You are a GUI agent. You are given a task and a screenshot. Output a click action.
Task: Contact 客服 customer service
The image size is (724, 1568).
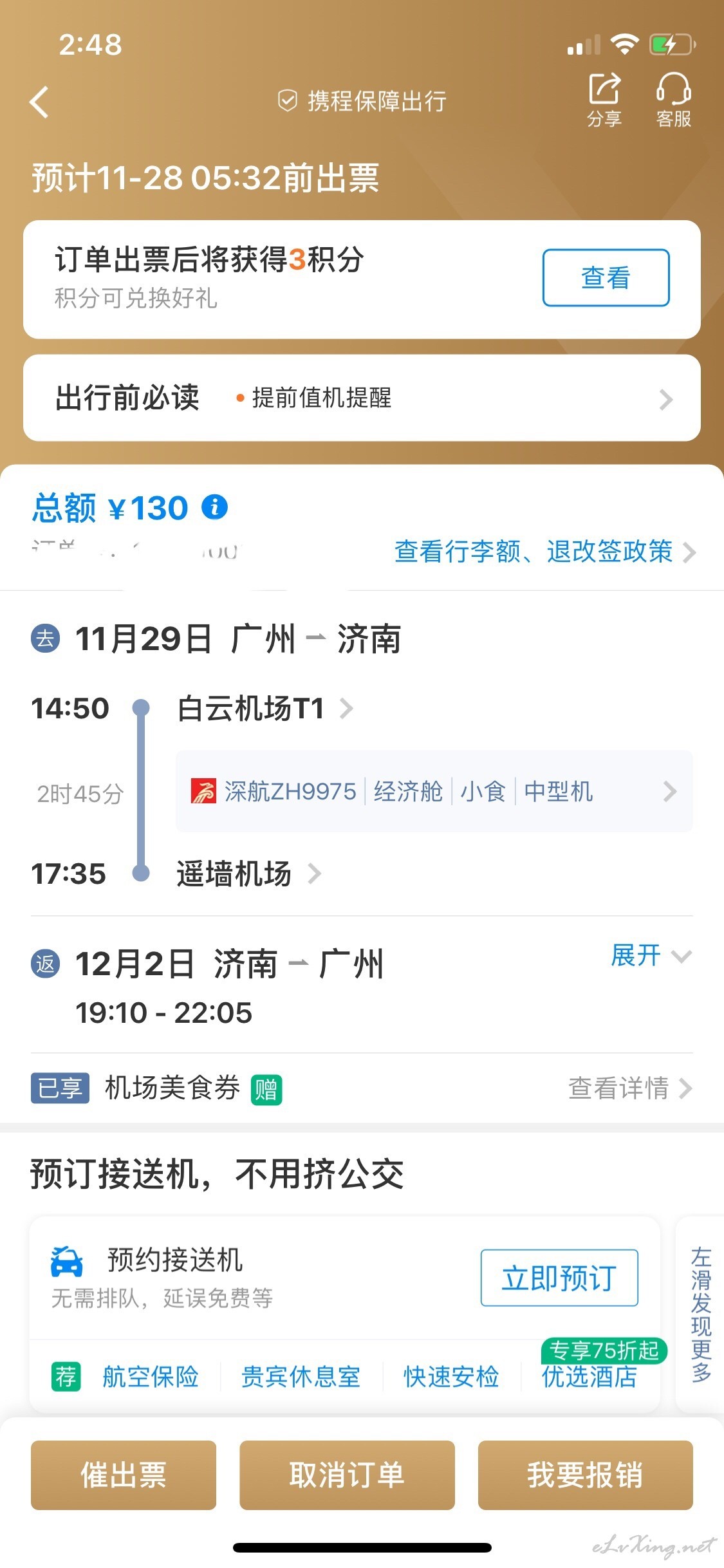(x=673, y=100)
